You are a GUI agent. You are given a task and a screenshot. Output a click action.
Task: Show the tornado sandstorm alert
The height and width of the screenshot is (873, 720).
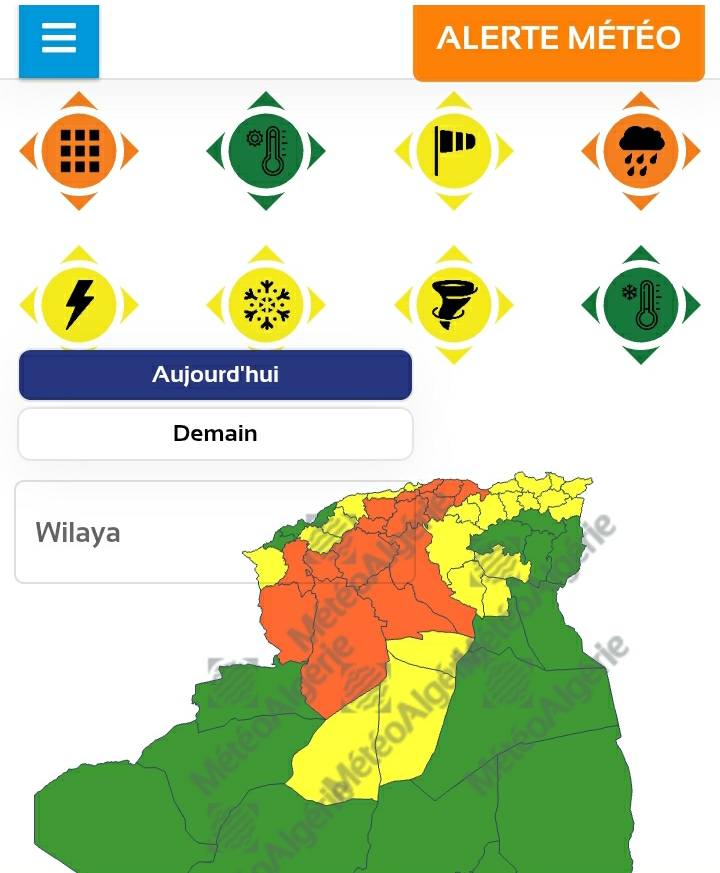pyautogui.click(x=454, y=305)
